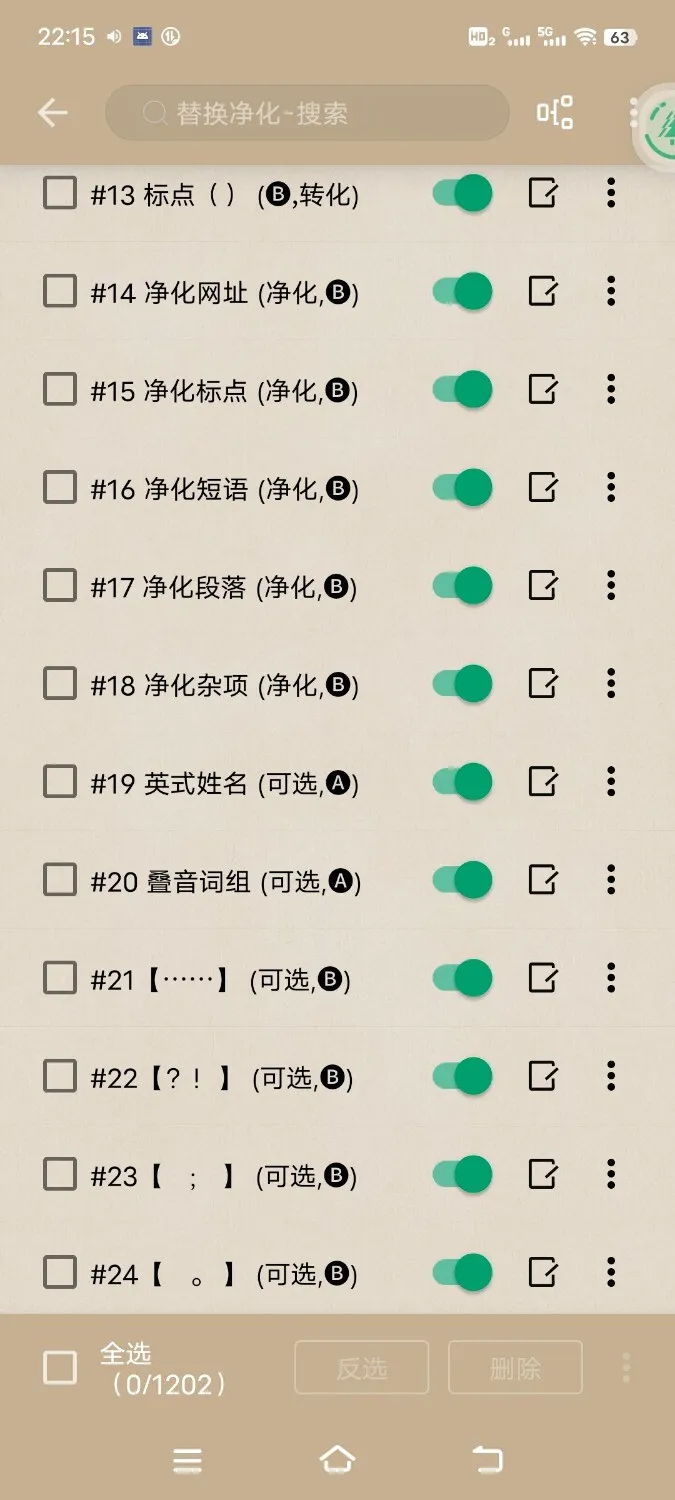Turn off the #18 净化杂项 toggle
Screen dimensions: 675x1500
[462, 684]
